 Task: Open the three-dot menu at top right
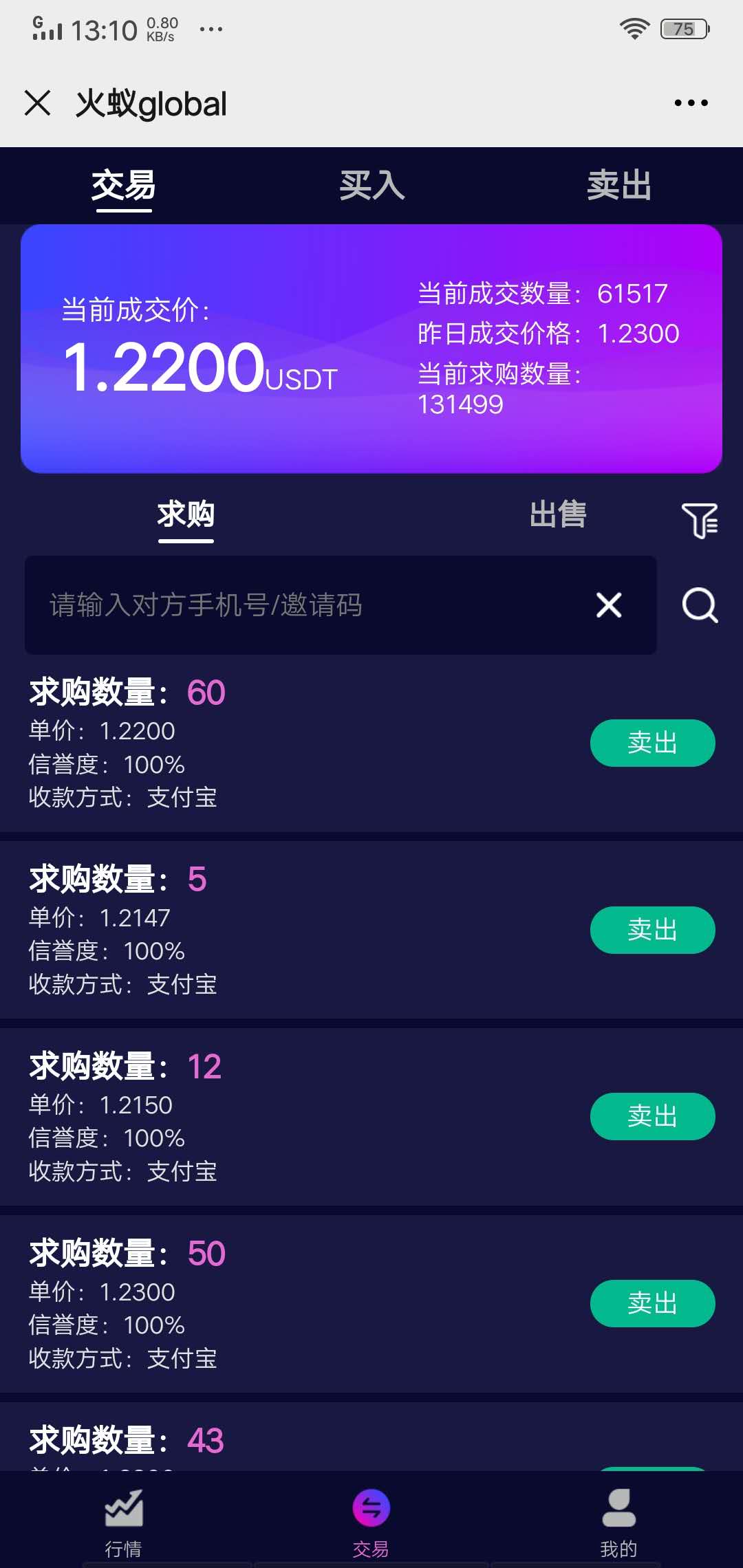(x=689, y=102)
